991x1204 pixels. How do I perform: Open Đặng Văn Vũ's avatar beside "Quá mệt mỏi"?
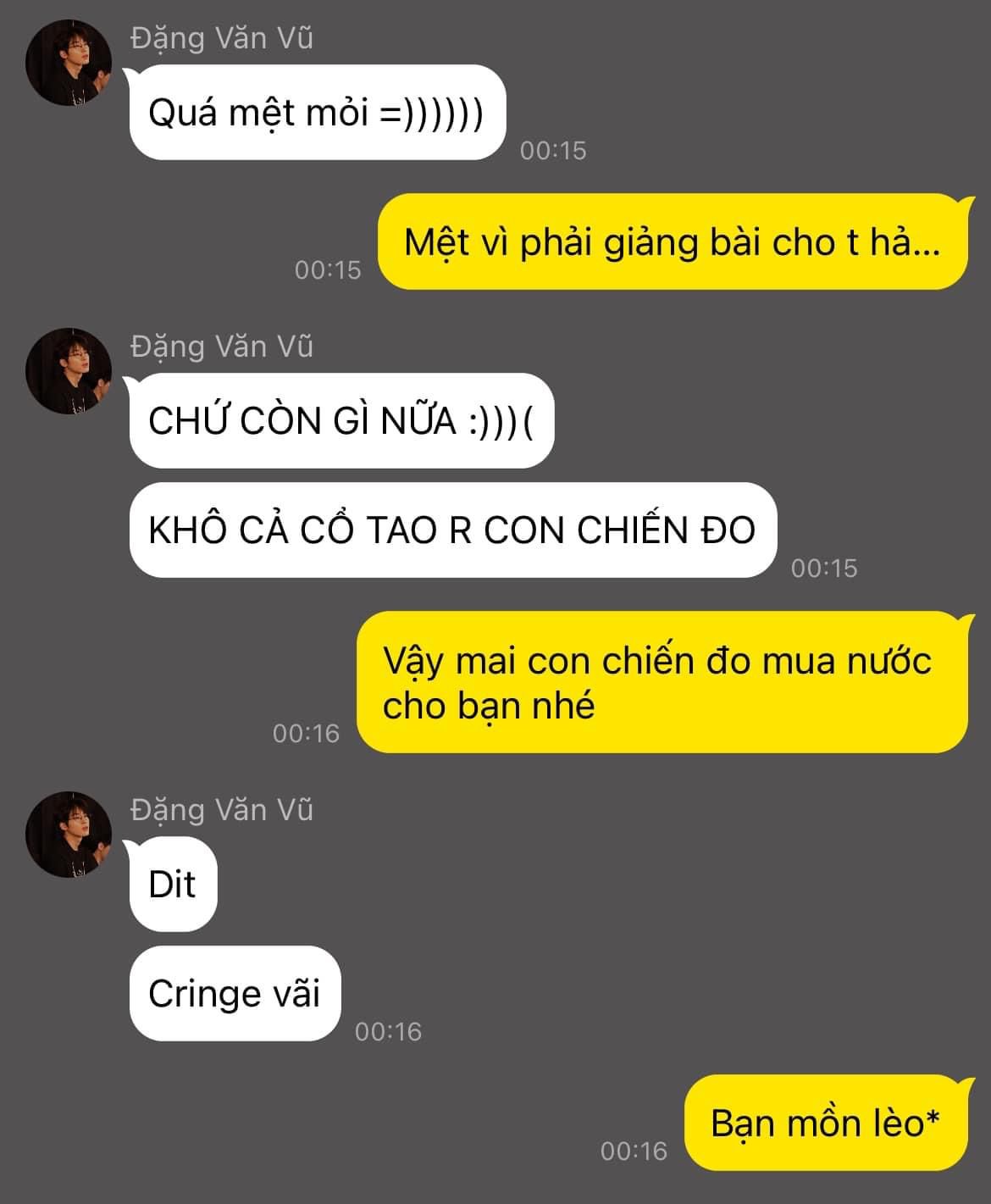[x=69, y=63]
